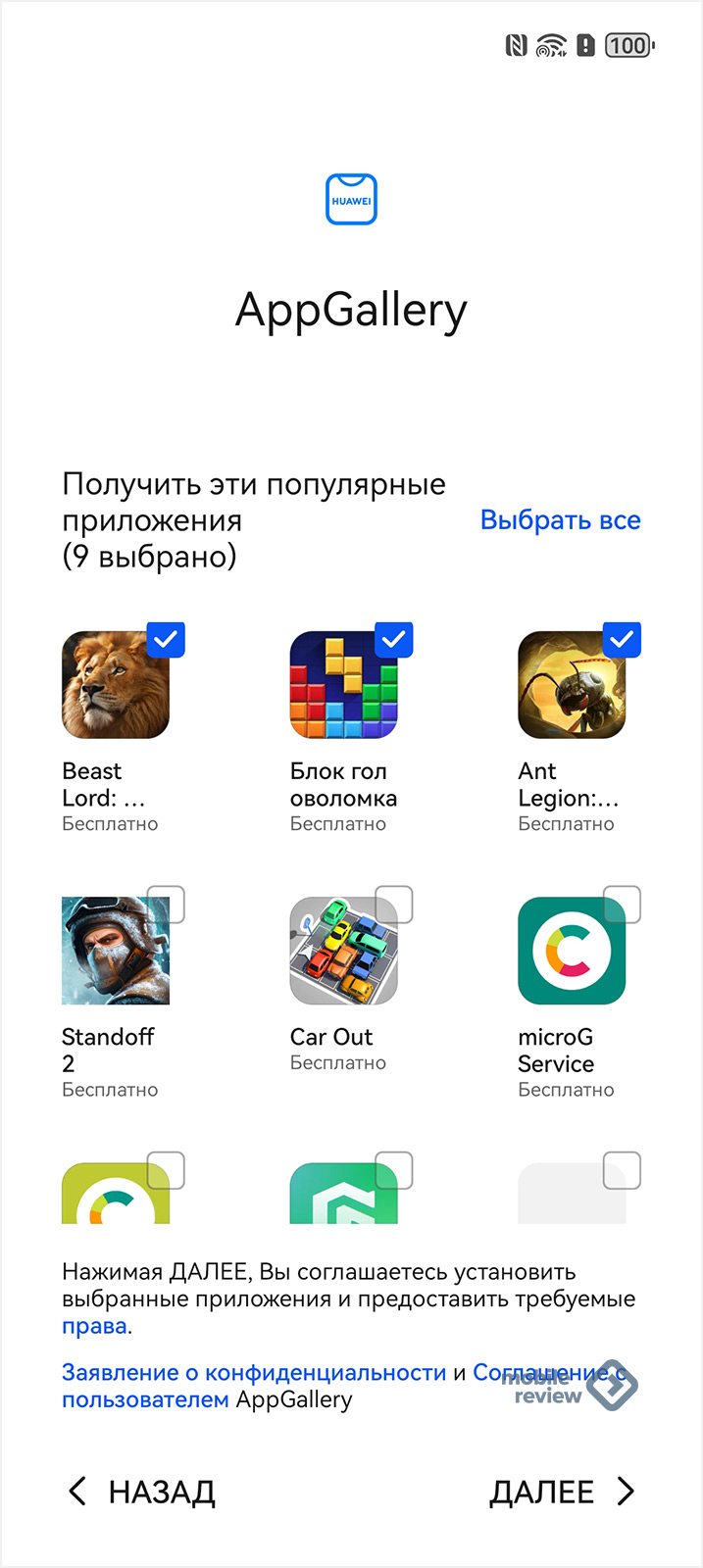
Task: Go back with the НАЗАД button
Action: 142,1492
